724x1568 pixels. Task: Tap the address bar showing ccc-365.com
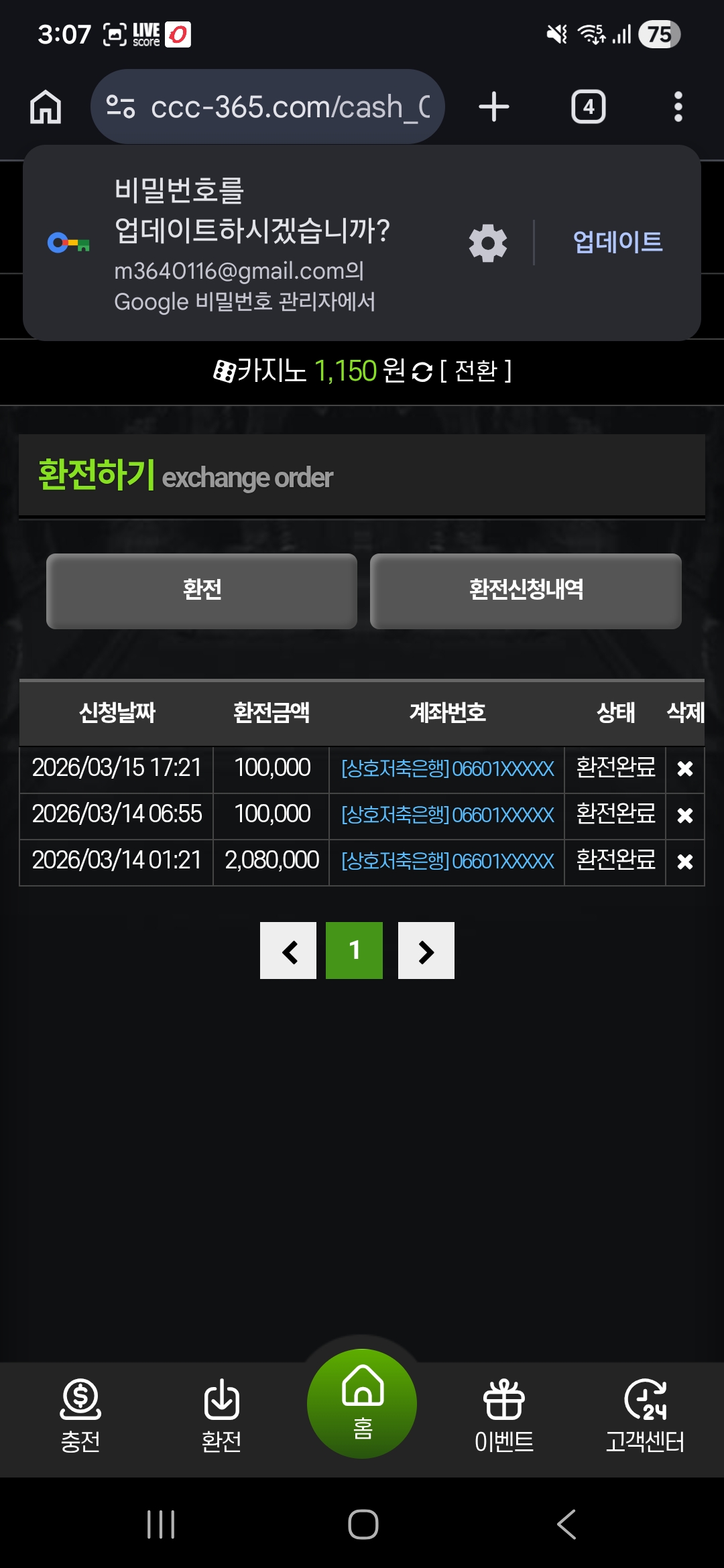coord(282,107)
